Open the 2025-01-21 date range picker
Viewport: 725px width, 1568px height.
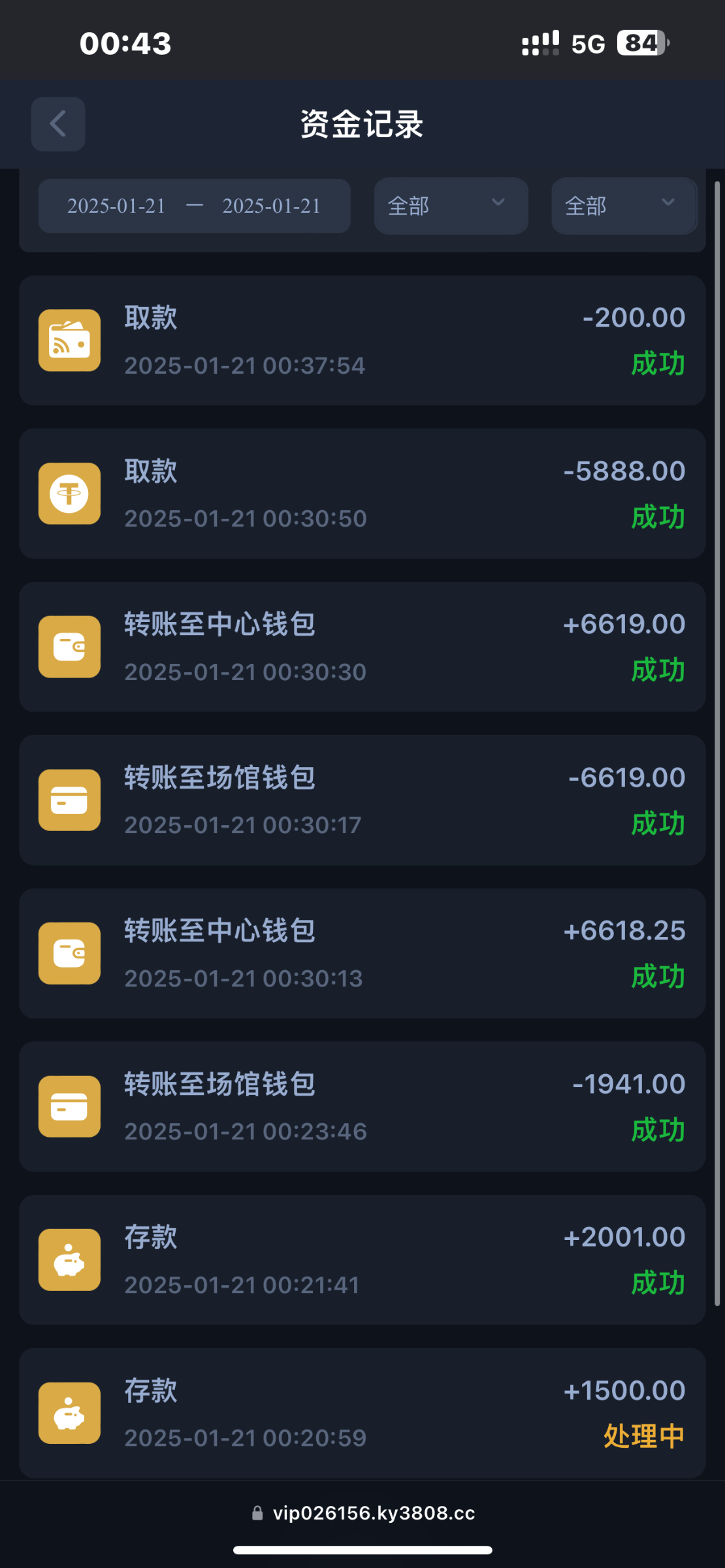tap(195, 206)
